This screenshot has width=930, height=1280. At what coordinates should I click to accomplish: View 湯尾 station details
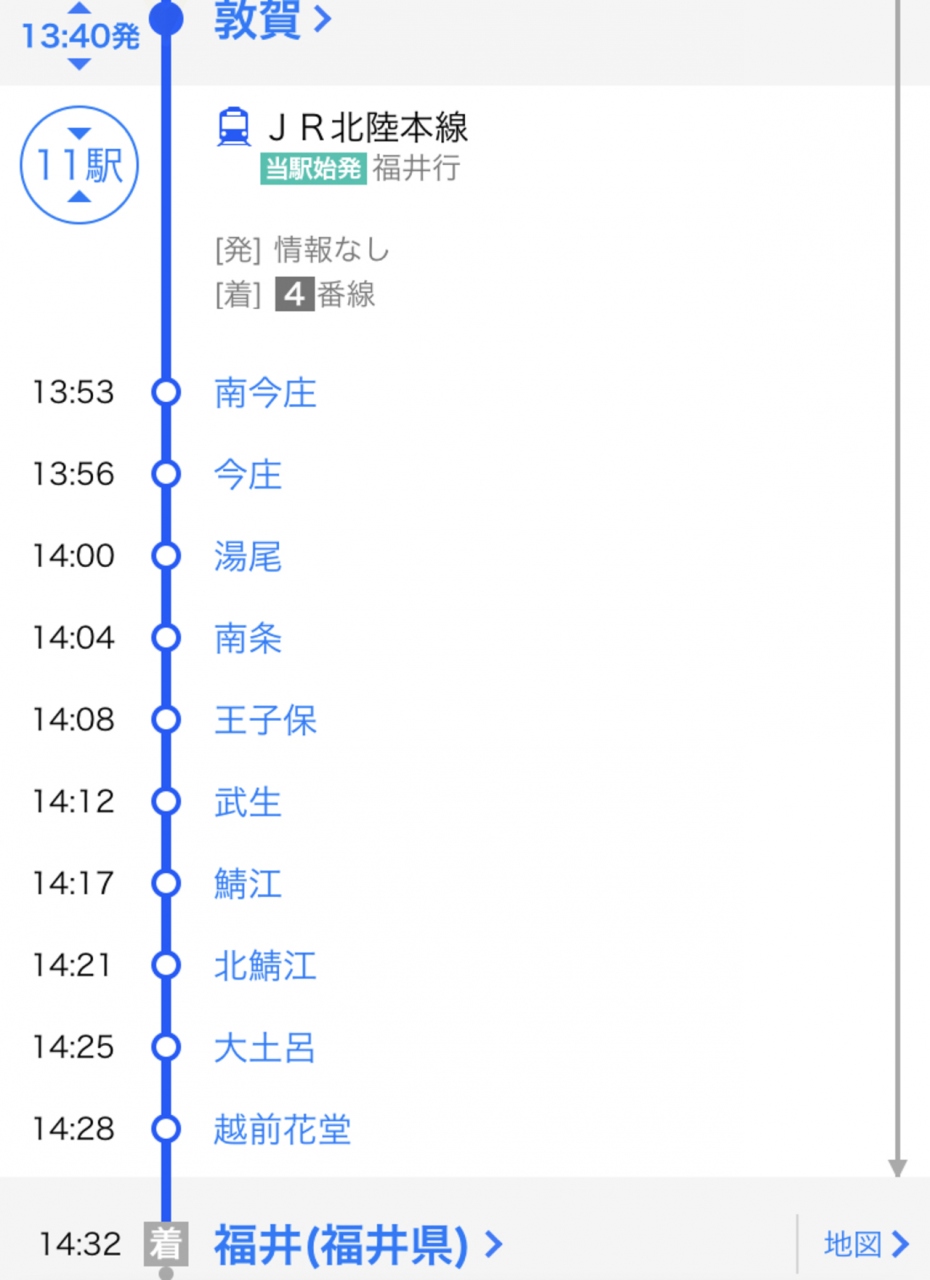click(x=248, y=557)
